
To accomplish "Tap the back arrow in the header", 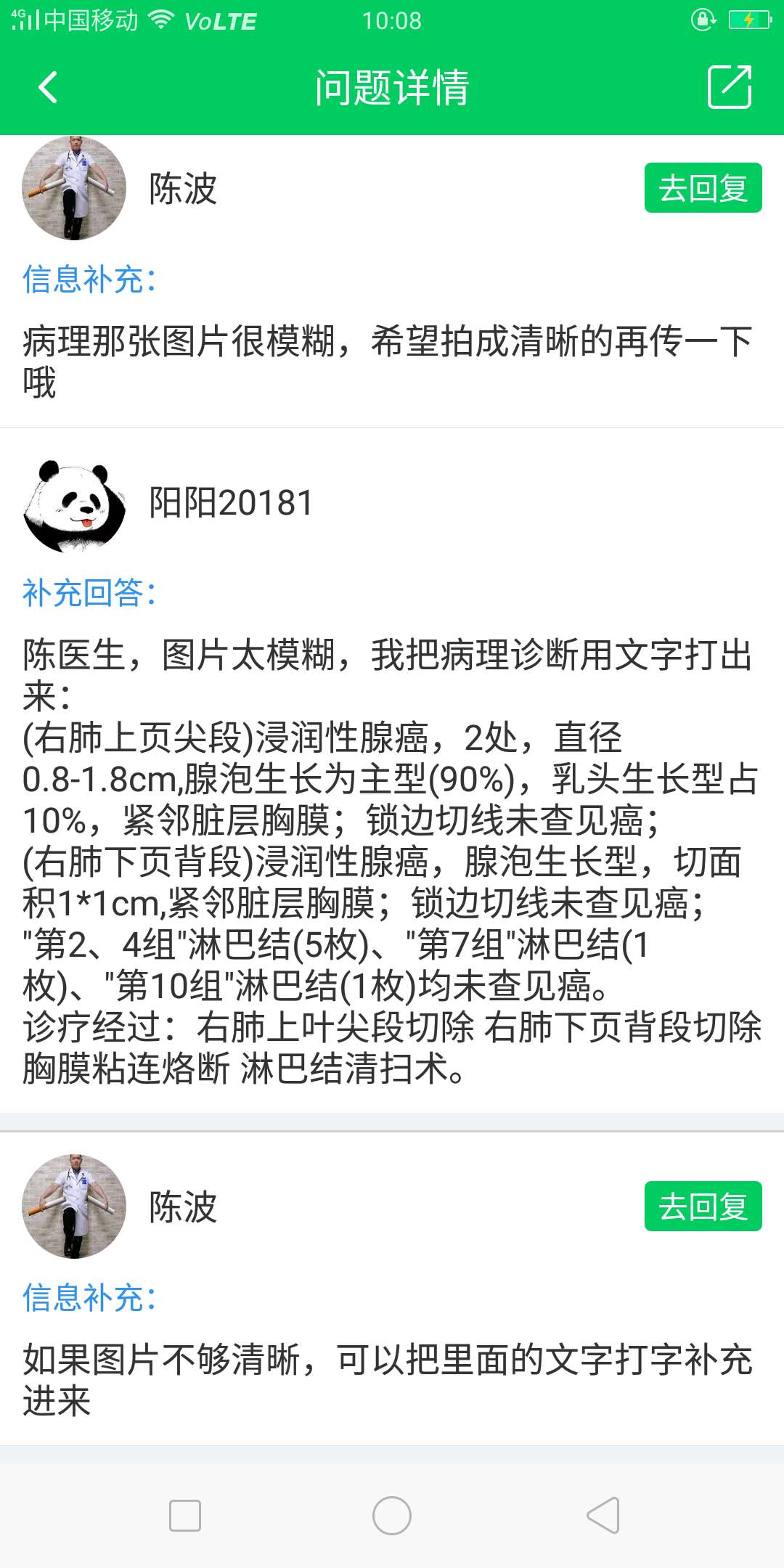I will pyautogui.click(x=46, y=87).
